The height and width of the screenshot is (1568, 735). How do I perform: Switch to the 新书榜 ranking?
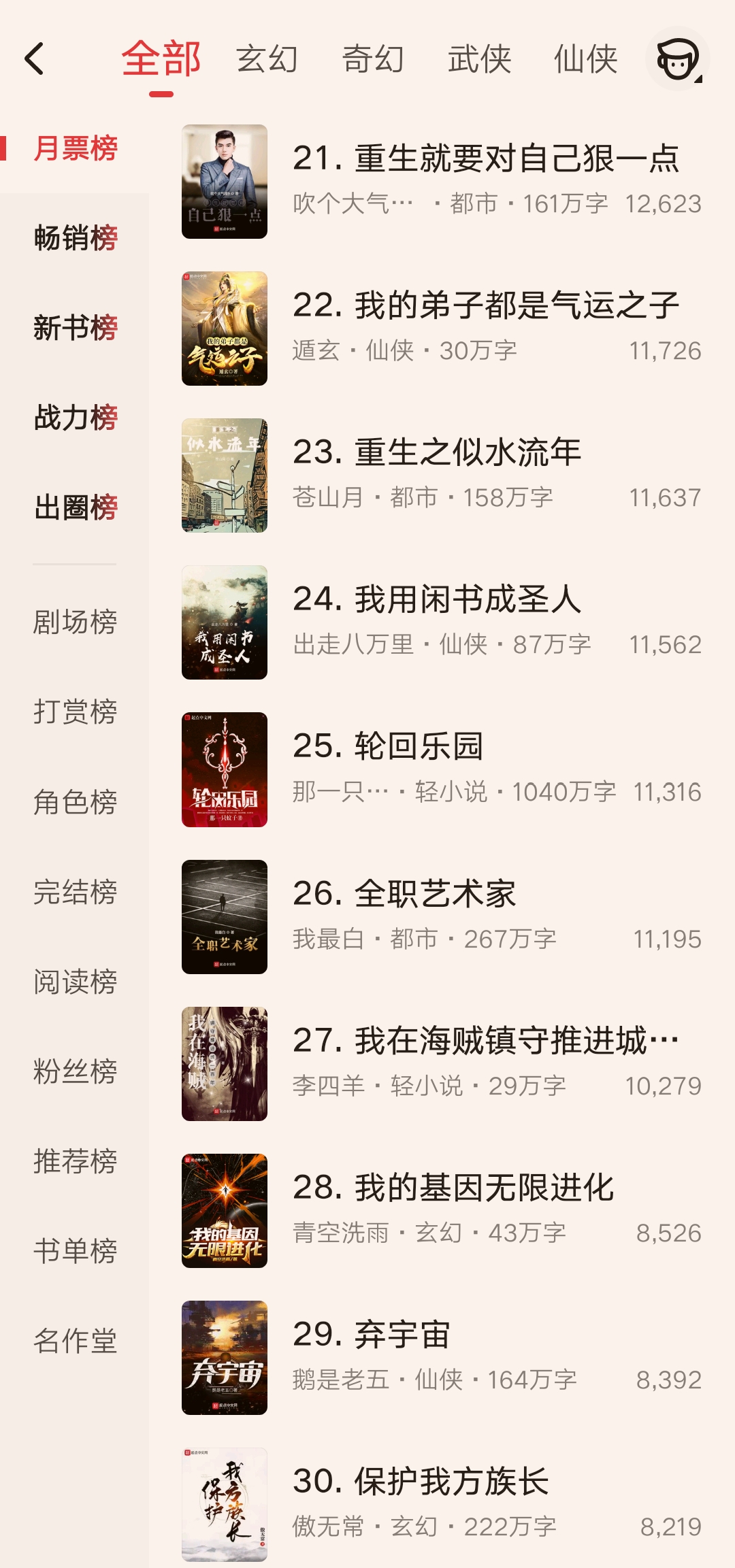tap(76, 328)
